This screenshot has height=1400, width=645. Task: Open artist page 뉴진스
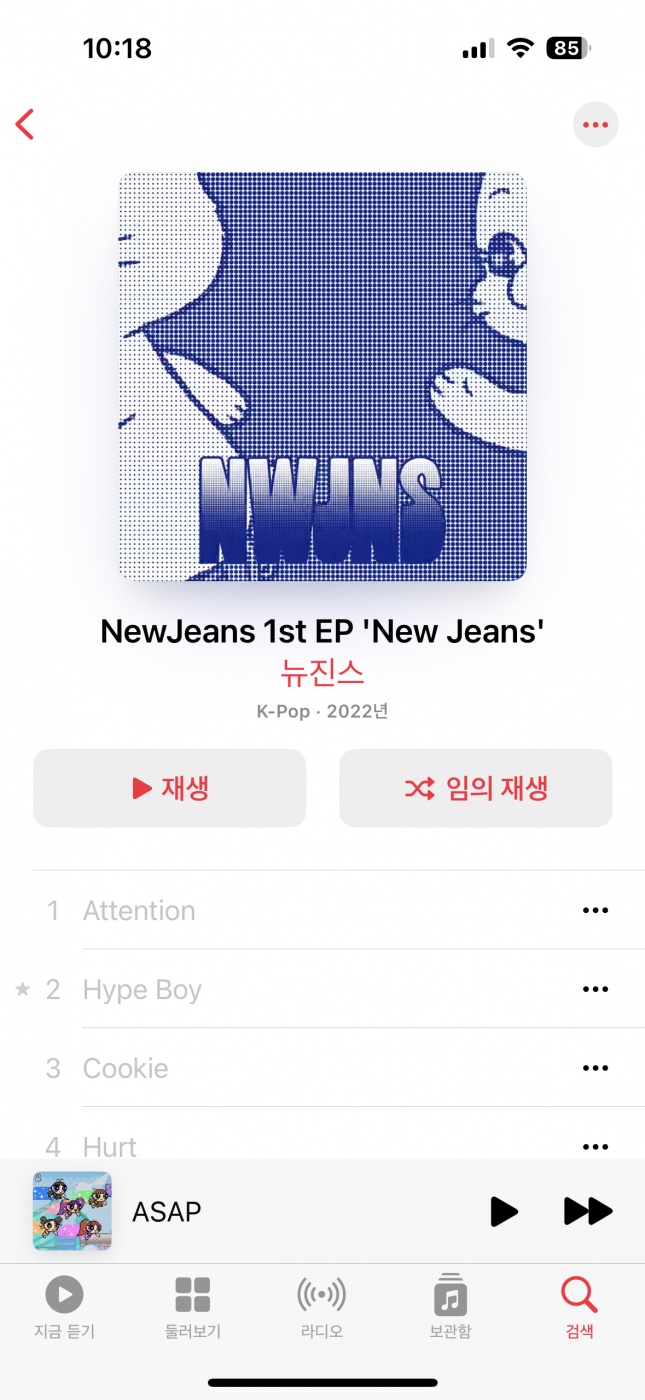322,673
